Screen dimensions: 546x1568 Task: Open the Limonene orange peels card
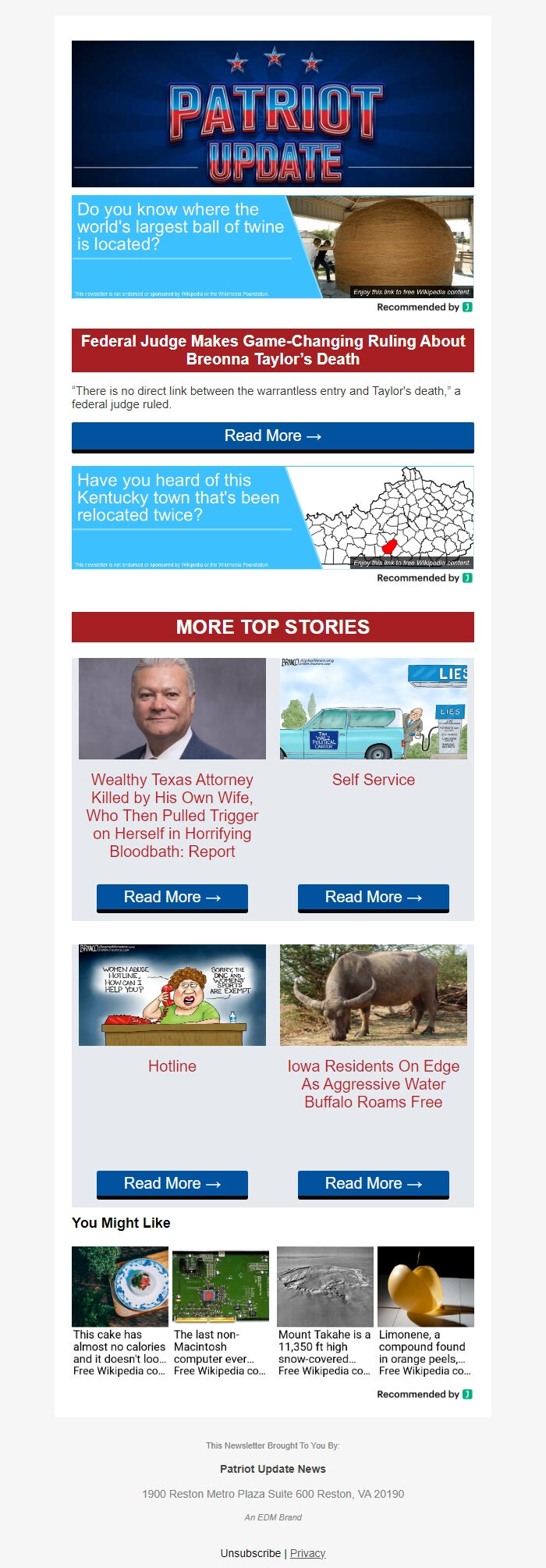click(x=425, y=1311)
